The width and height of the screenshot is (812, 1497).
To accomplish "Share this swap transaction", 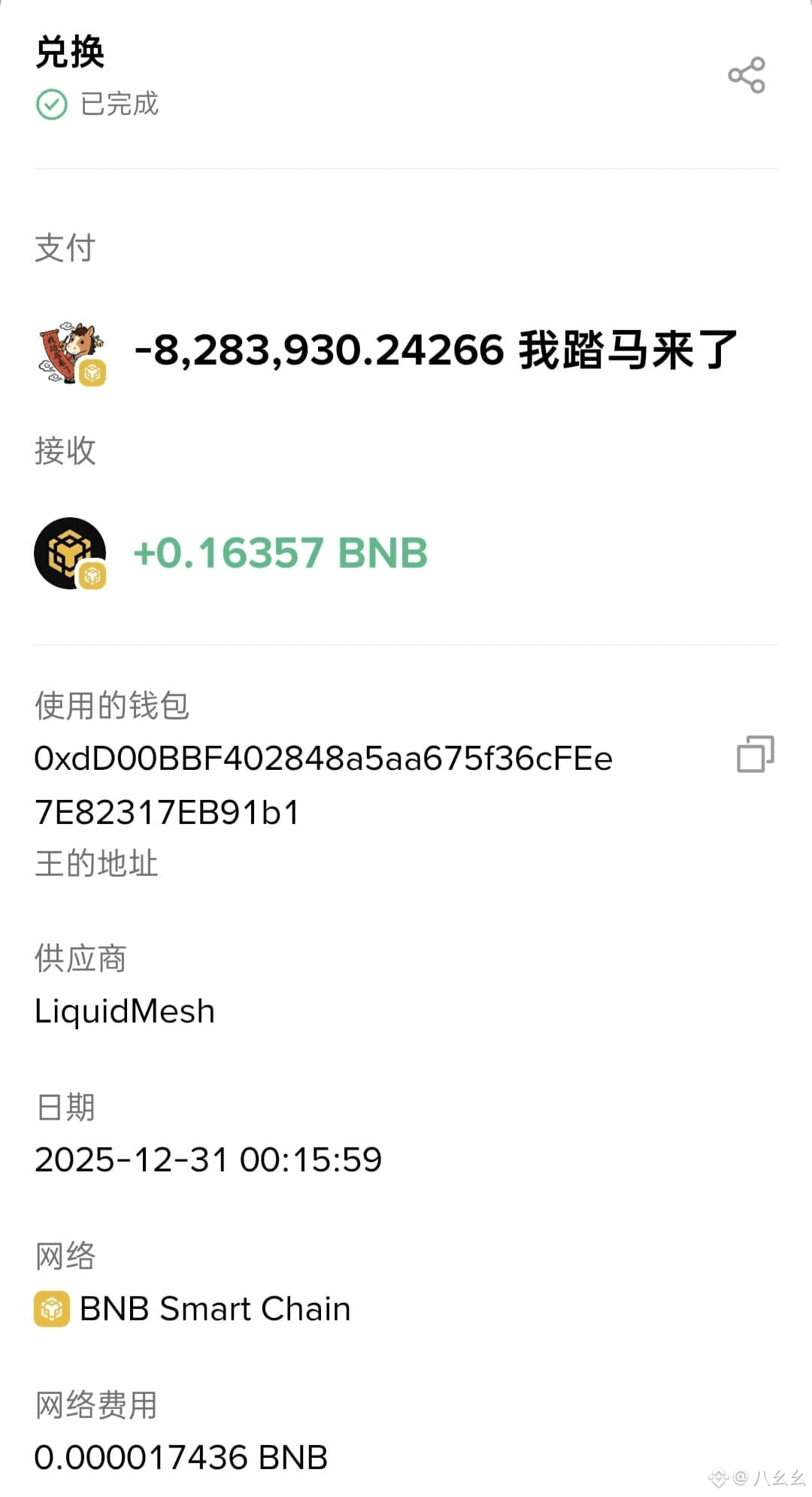I will coord(747,75).
